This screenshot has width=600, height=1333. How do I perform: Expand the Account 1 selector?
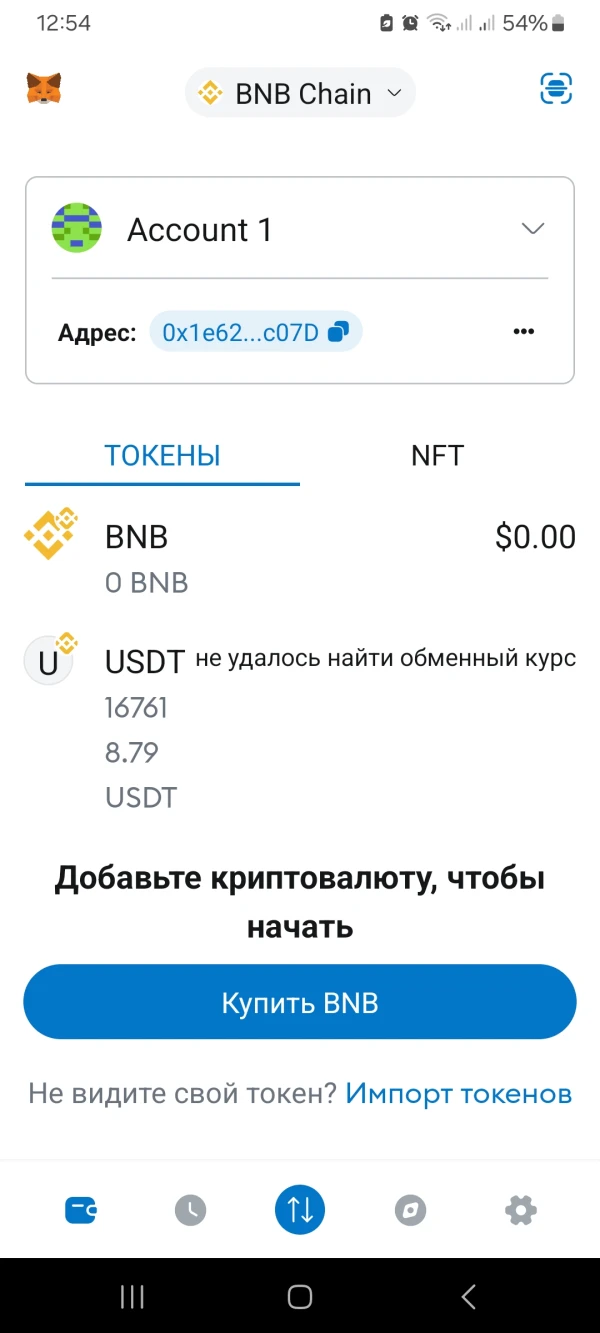click(x=532, y=229)
